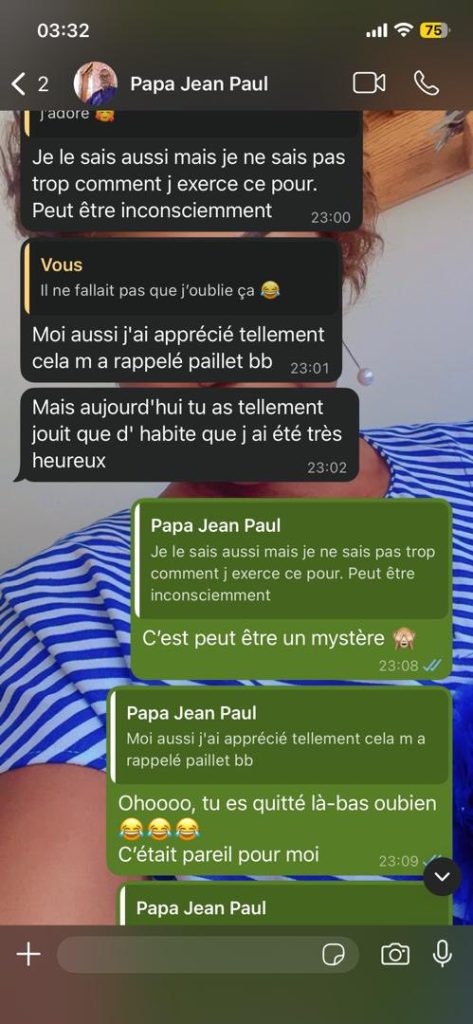Open quoted message "Il ne fallait pas que j'oublie ça"

pyautogui.click(x=181, y=277)
